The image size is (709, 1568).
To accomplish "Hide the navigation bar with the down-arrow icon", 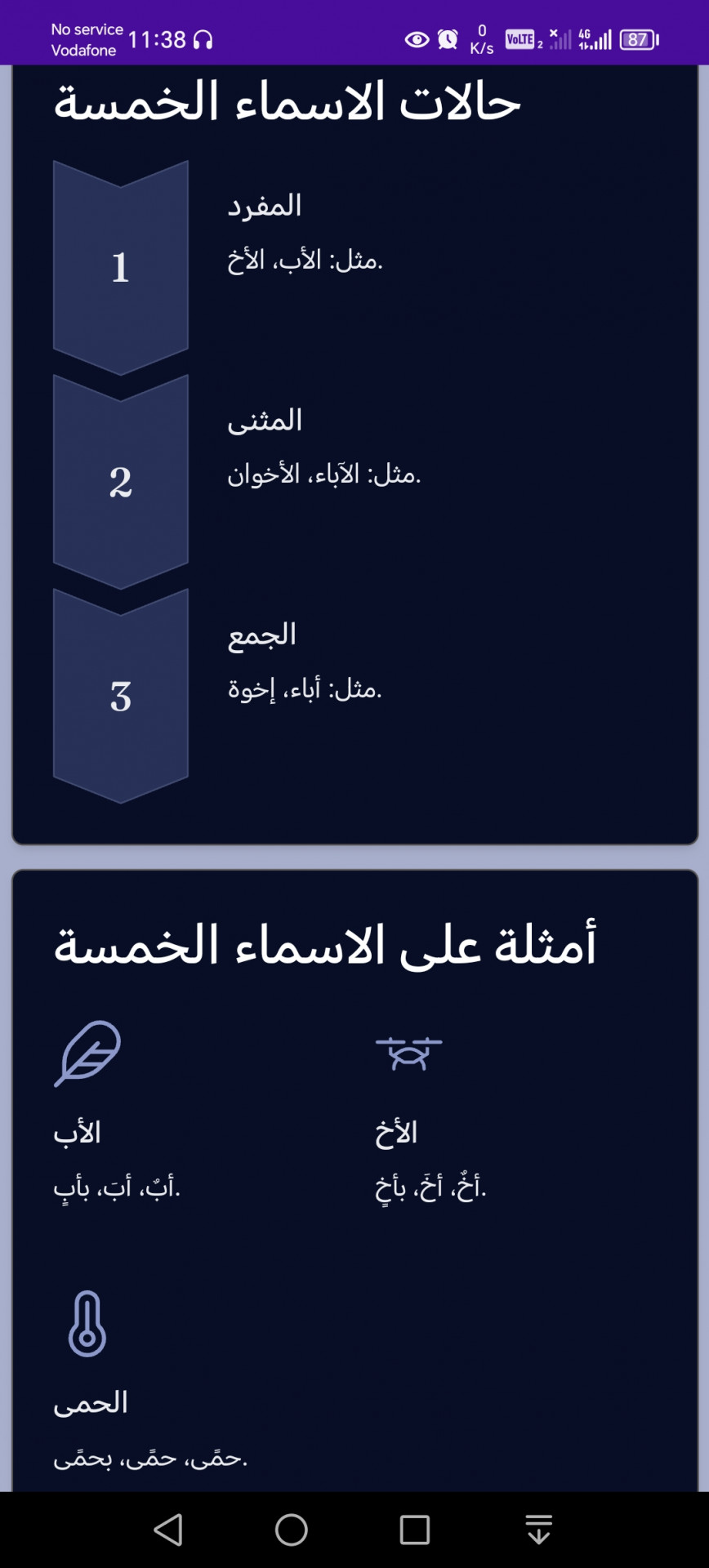I will (538, 1530).
